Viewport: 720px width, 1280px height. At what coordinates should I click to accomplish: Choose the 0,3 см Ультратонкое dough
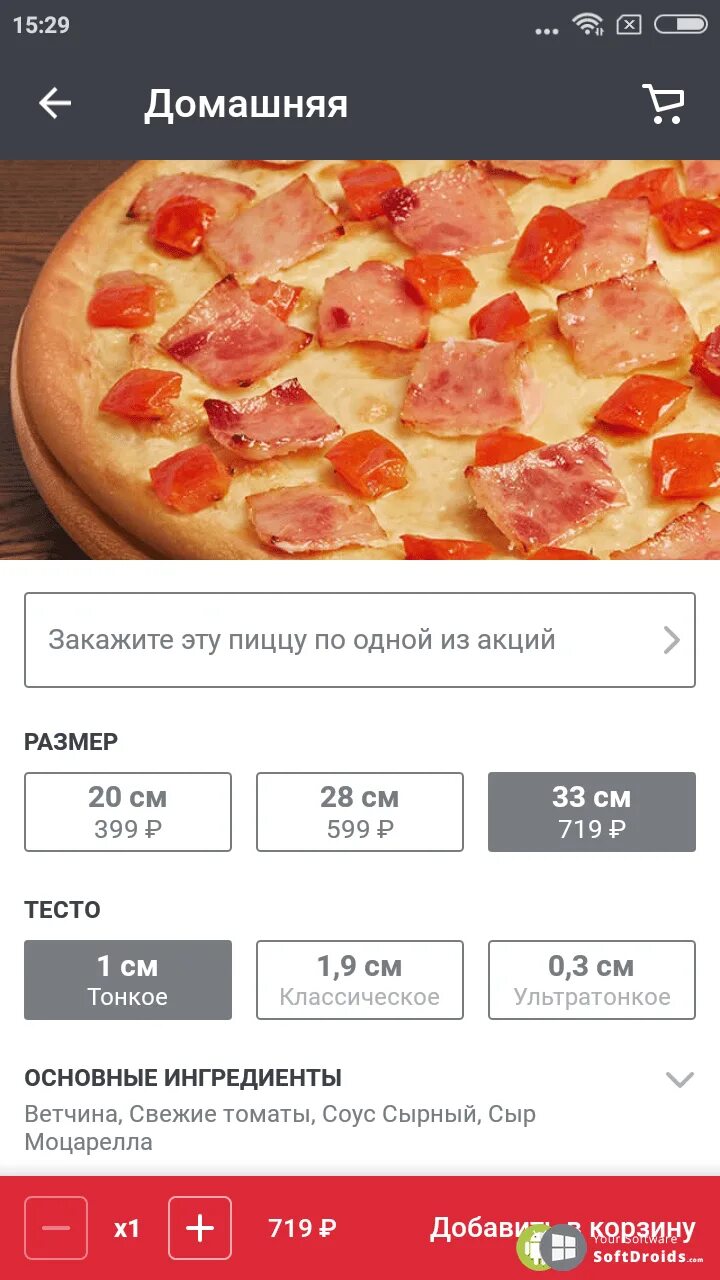tap(592, 980)
